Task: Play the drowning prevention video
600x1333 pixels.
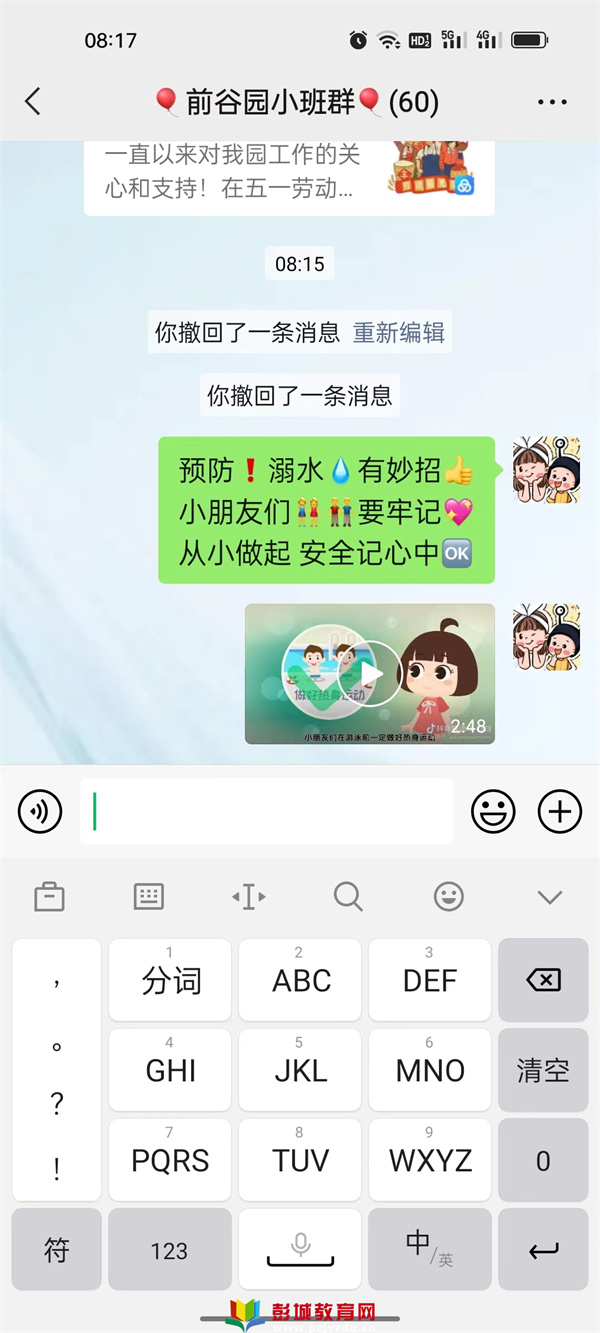Action: point(371,674)
